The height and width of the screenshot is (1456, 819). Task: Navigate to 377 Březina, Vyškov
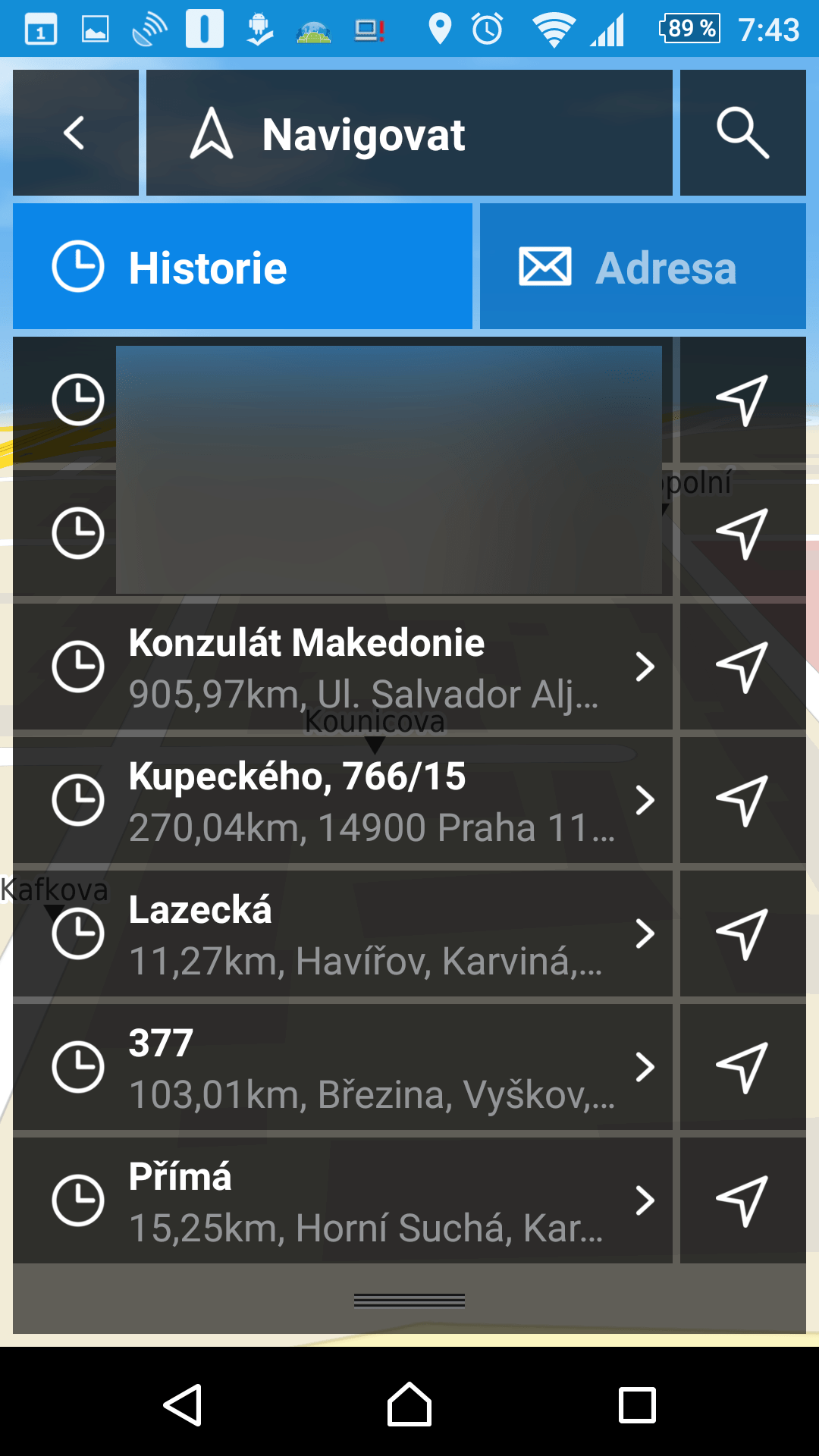click(743, 1067)
